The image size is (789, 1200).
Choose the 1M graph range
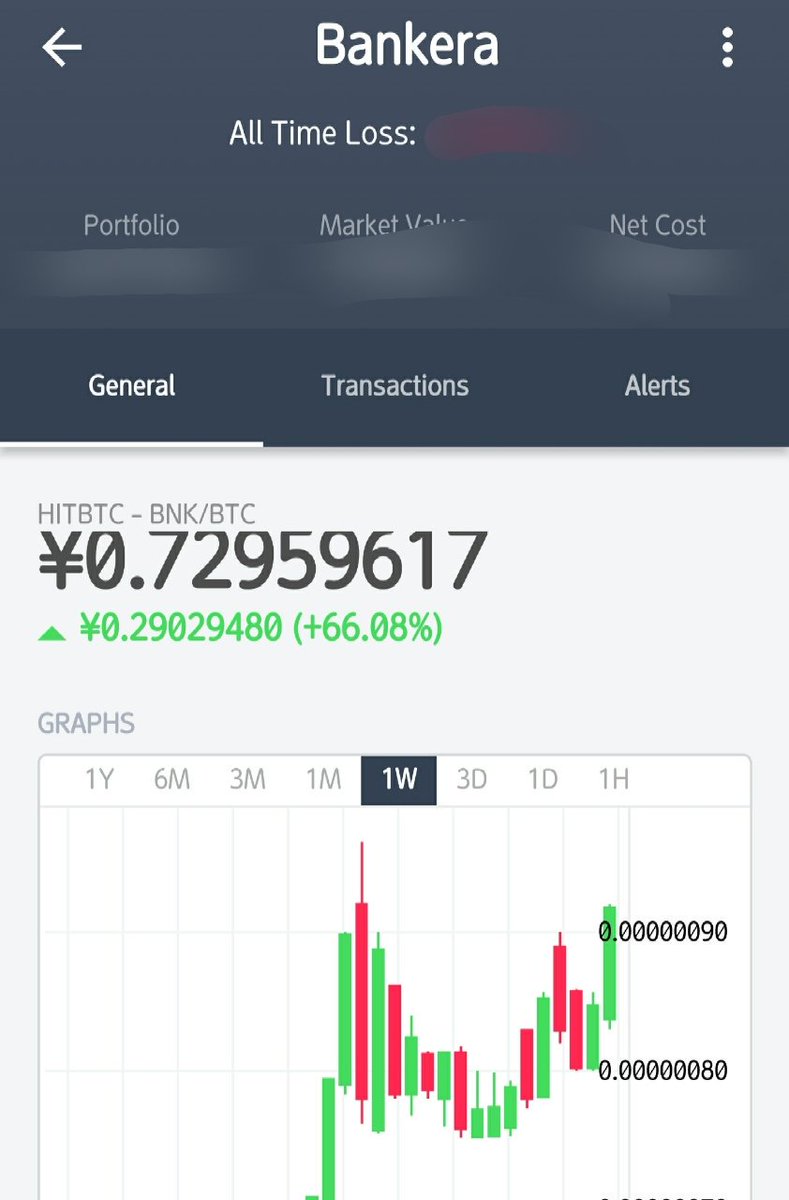[x=323, y=779]
